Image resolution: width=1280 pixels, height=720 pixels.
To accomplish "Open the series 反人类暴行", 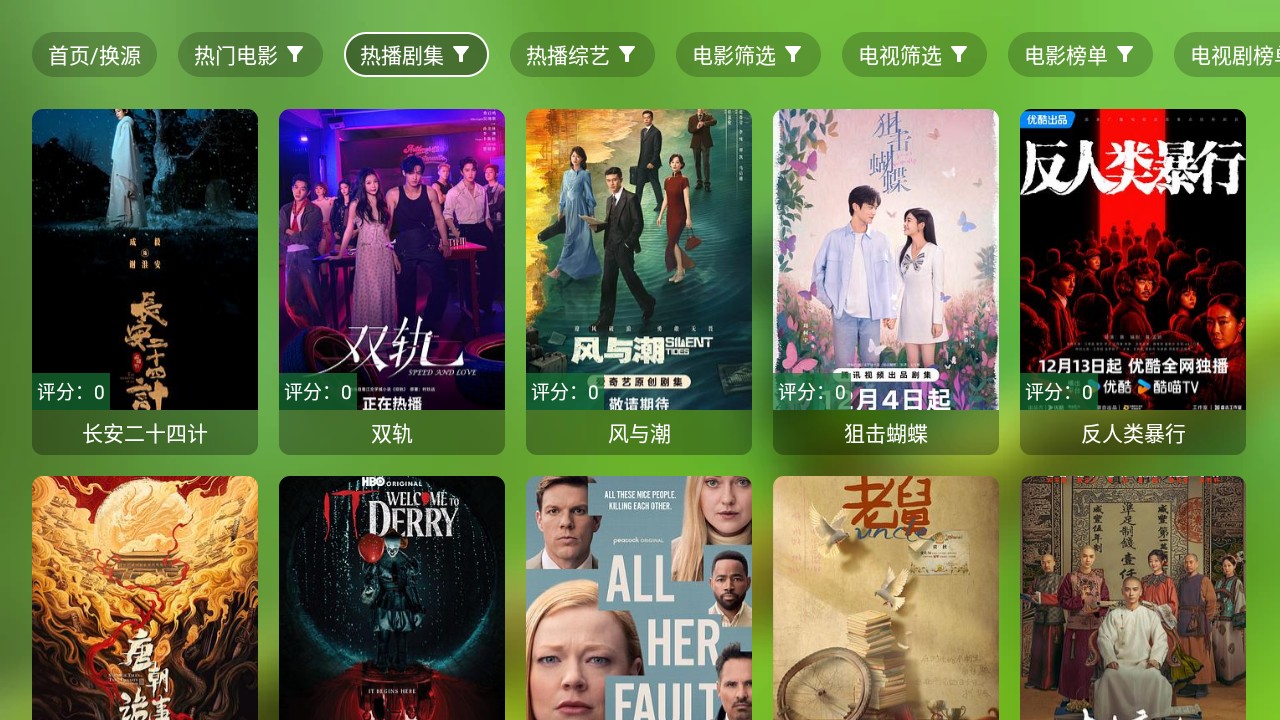I will pyautogui.click(x=1133, y=280).
